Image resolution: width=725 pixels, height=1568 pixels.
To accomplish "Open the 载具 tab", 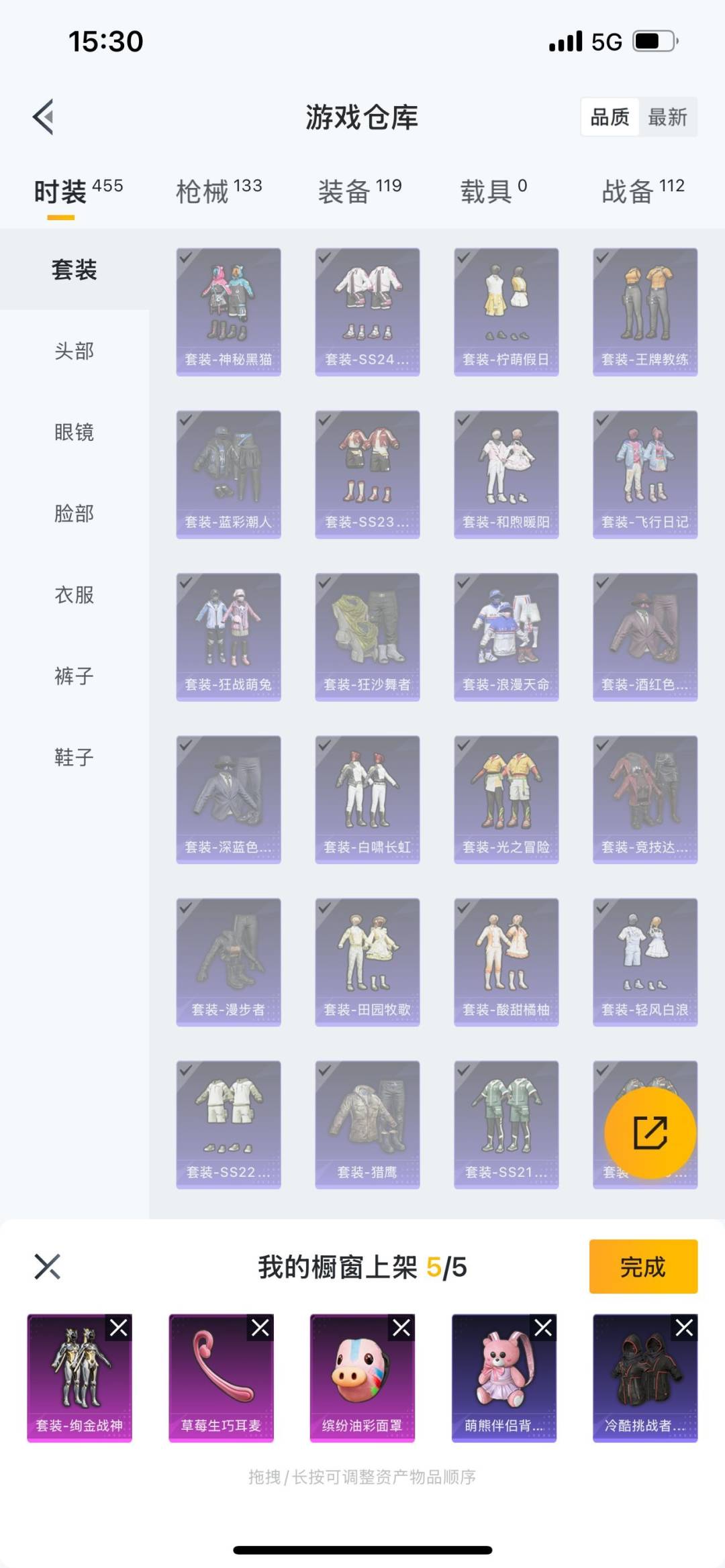I will coord(493,191).
